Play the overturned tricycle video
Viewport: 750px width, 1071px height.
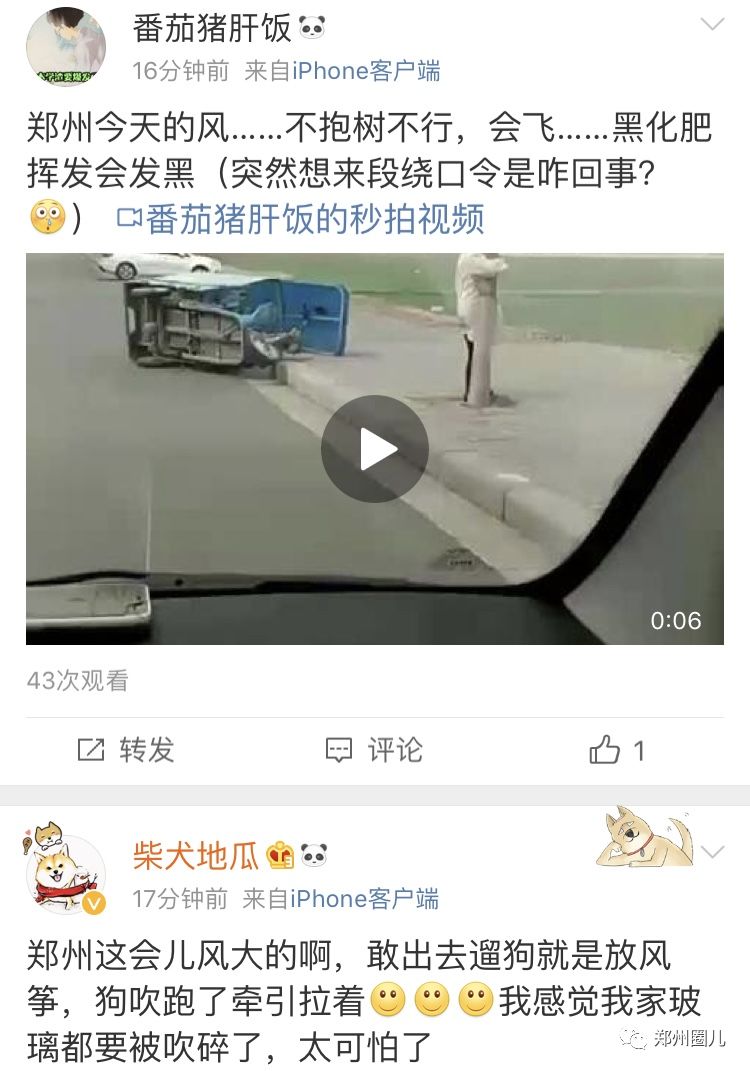[374, 449]
